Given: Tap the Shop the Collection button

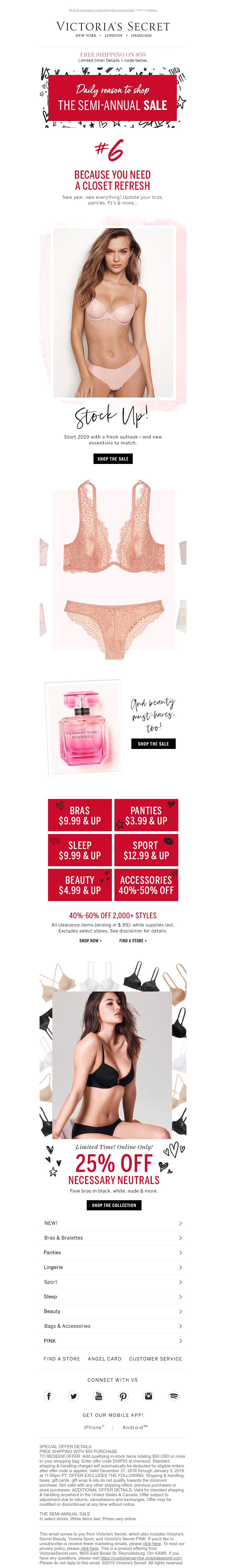Looking at the screenshot, I should tap(114, 1205).
